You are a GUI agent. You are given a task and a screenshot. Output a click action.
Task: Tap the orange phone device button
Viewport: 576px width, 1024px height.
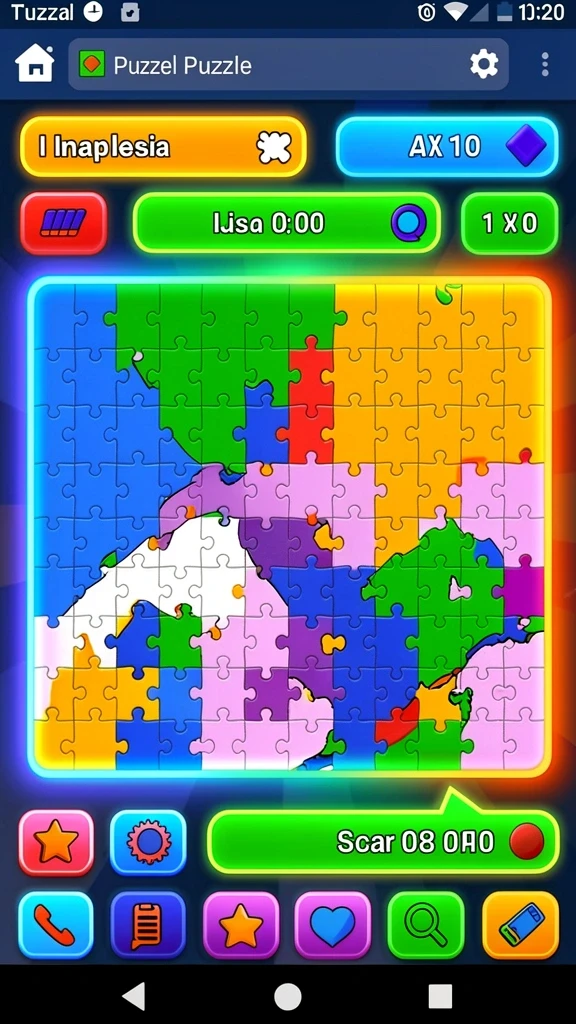[x=520, y=925]
